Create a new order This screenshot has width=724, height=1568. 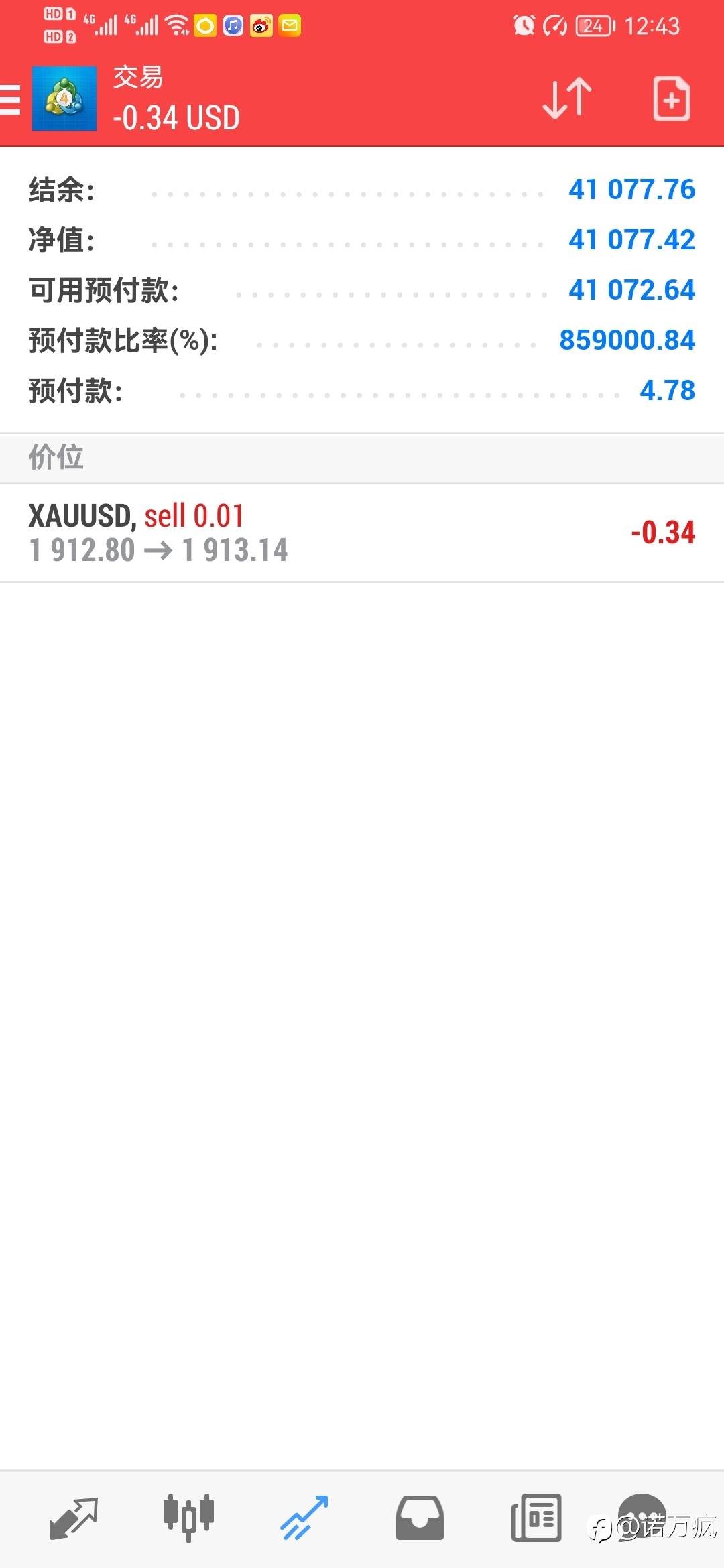tap(671, 99)
